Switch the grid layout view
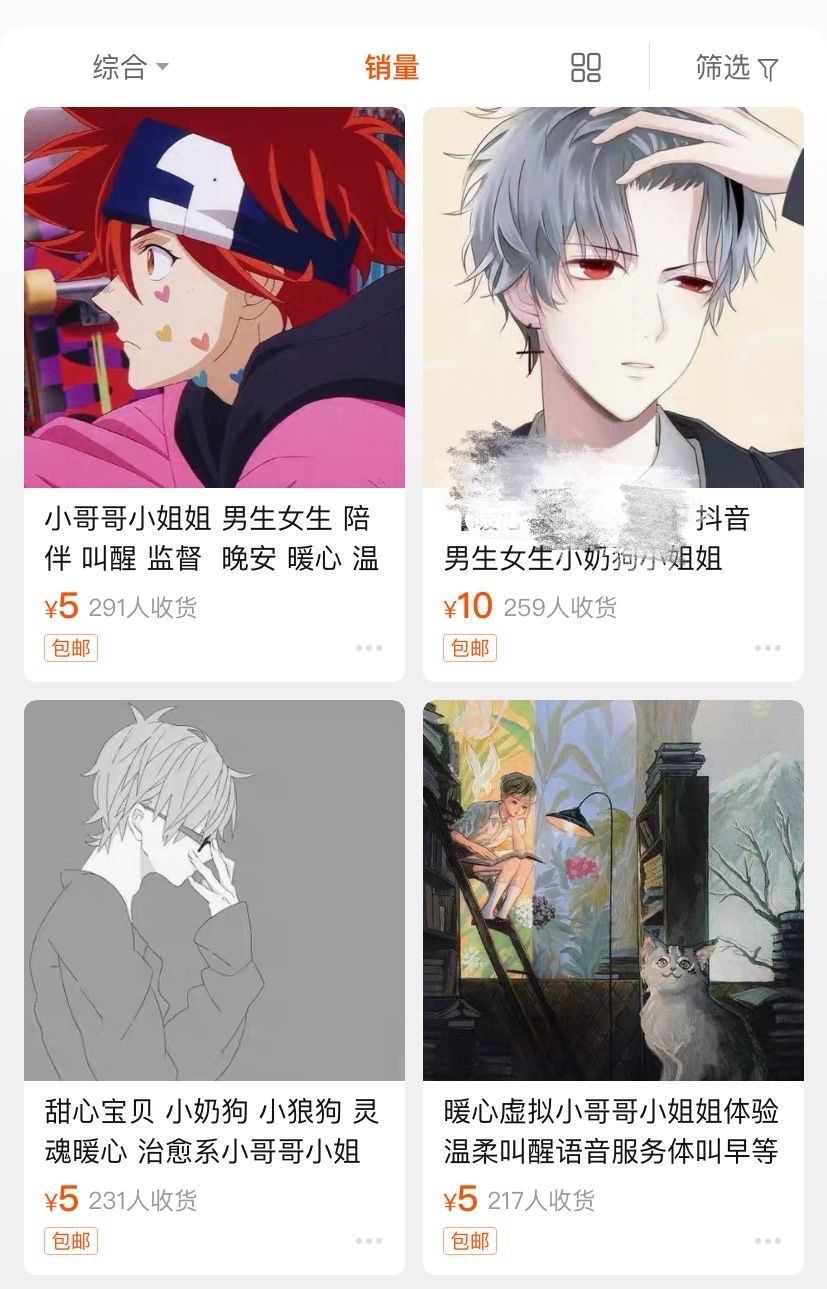Image resolution: width=827 pixels, height=1289 pixels. tap(586, 68)
